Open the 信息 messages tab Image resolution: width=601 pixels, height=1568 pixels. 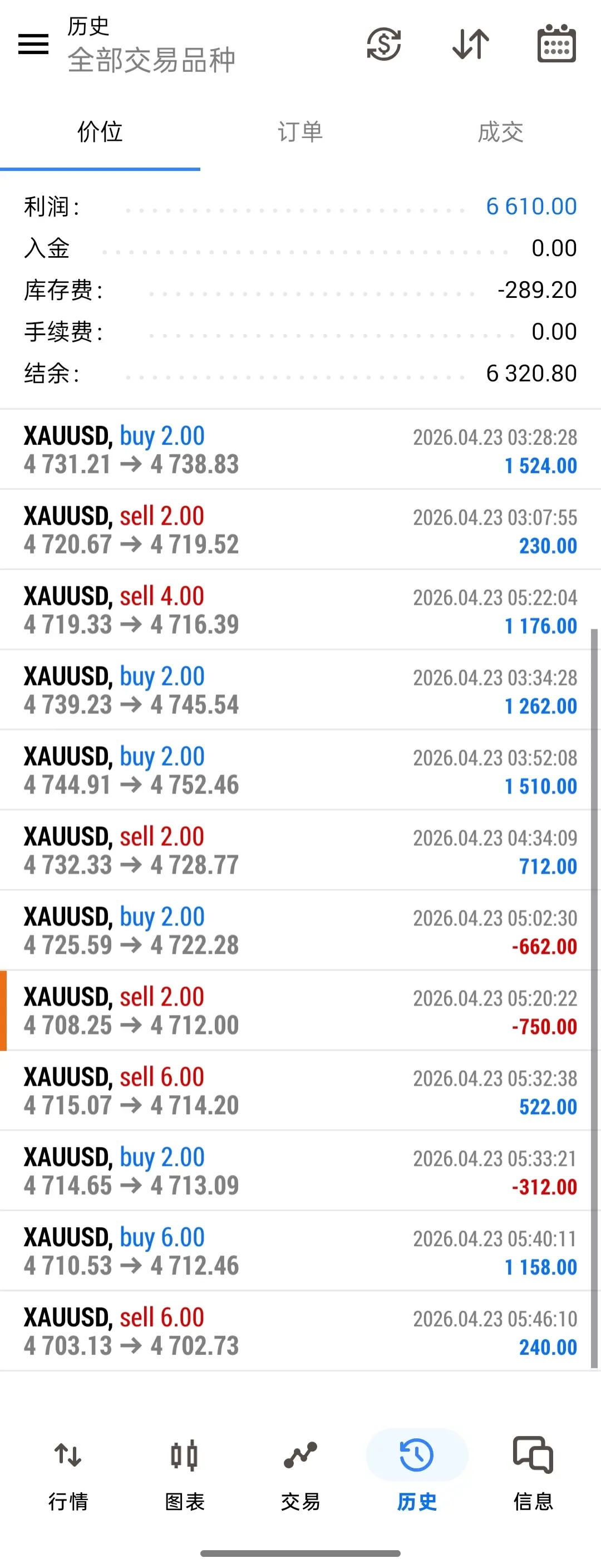tap(533, 1473)
